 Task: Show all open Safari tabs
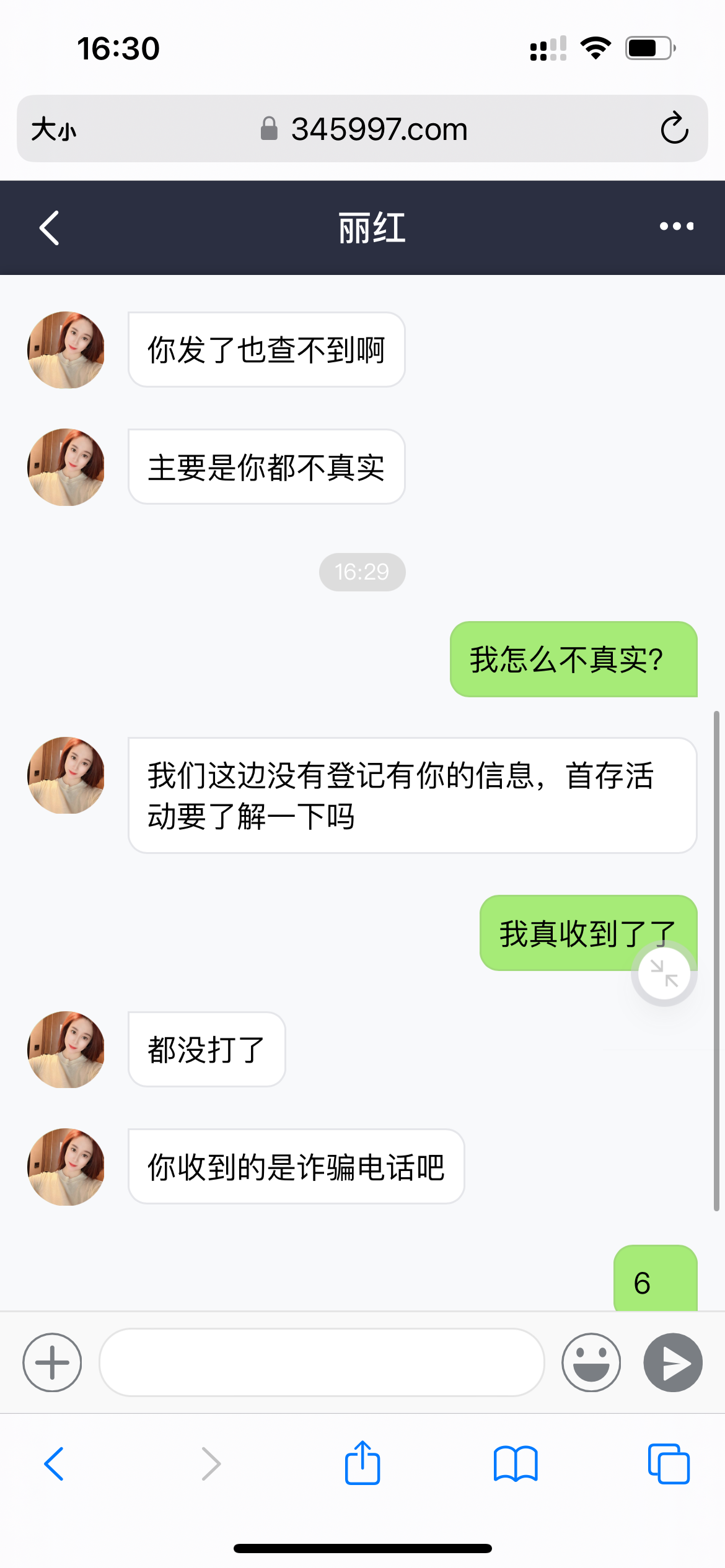tap(668, 1464)
